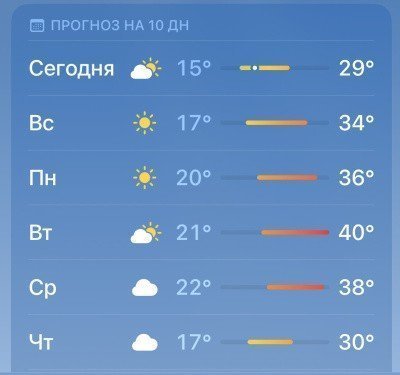Open Вт forecast with 40° high

pyautogui.click(x=201, y=232)
